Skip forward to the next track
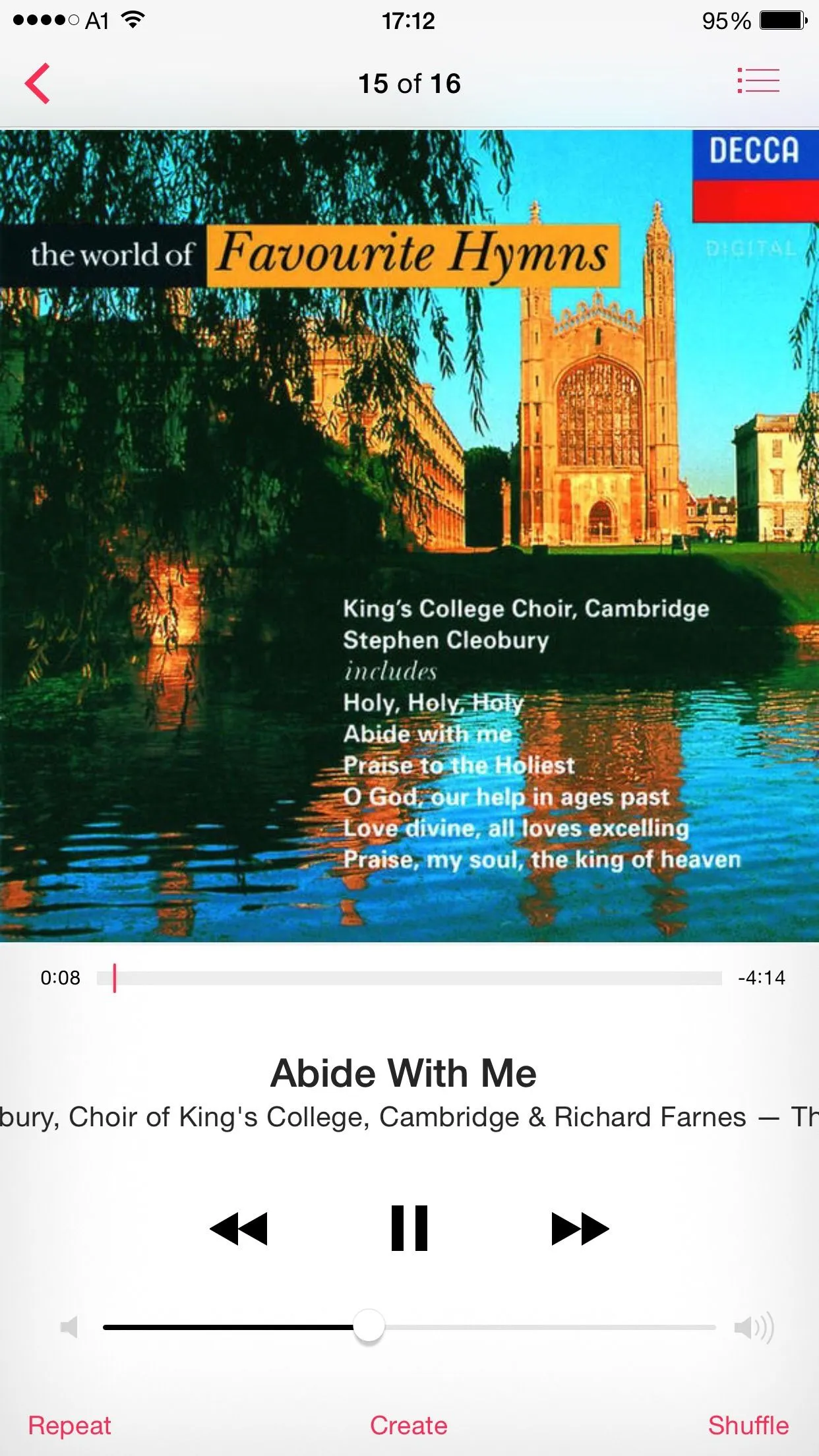This screenshot has width=819, height=1456. click(580, 1228)
